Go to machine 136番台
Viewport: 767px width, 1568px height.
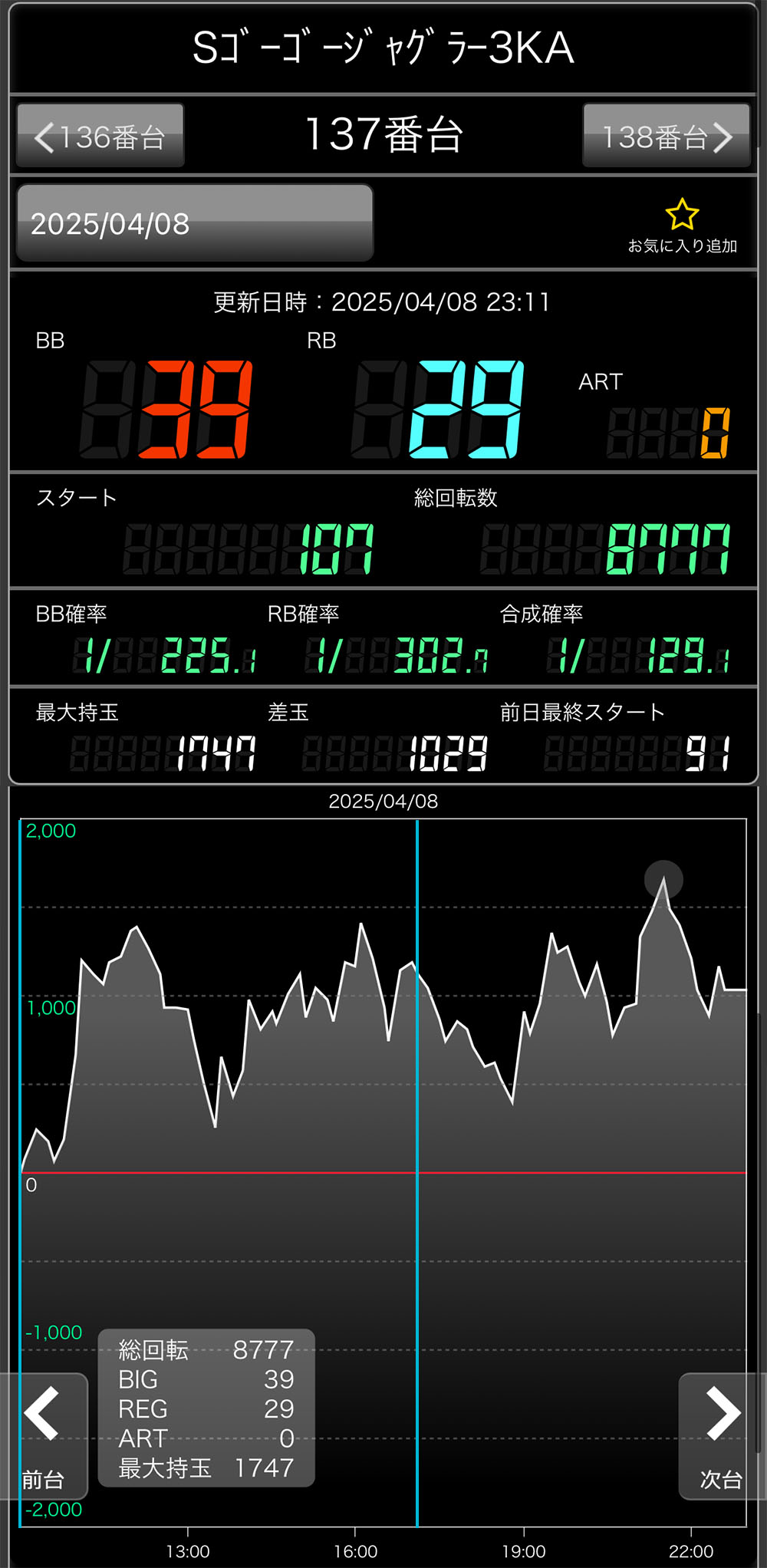tap(100, 136)
